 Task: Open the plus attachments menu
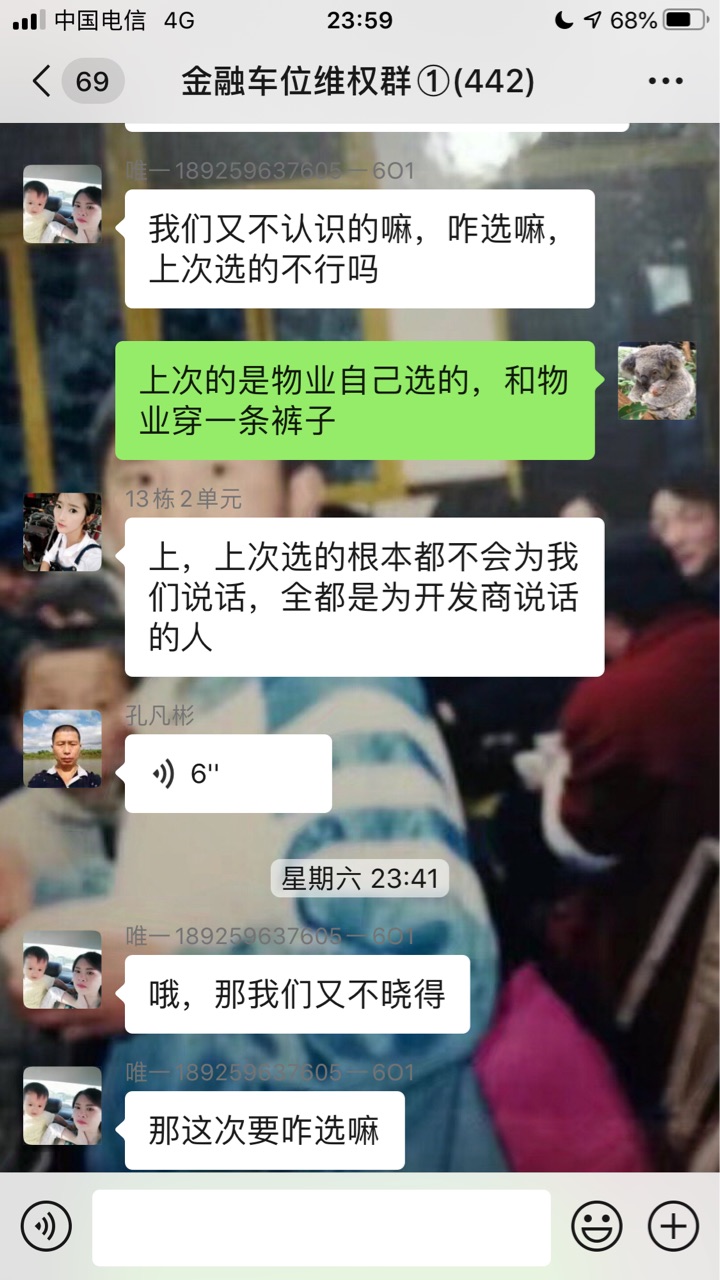(x=673, y=1226)
